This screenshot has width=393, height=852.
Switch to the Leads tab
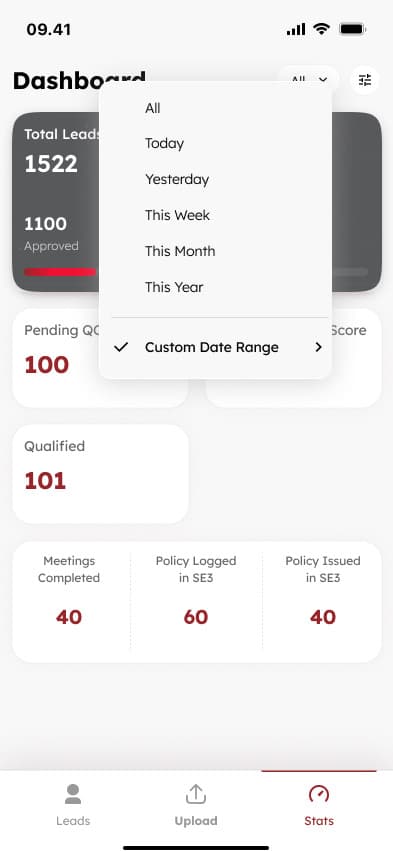coord(73,805)
